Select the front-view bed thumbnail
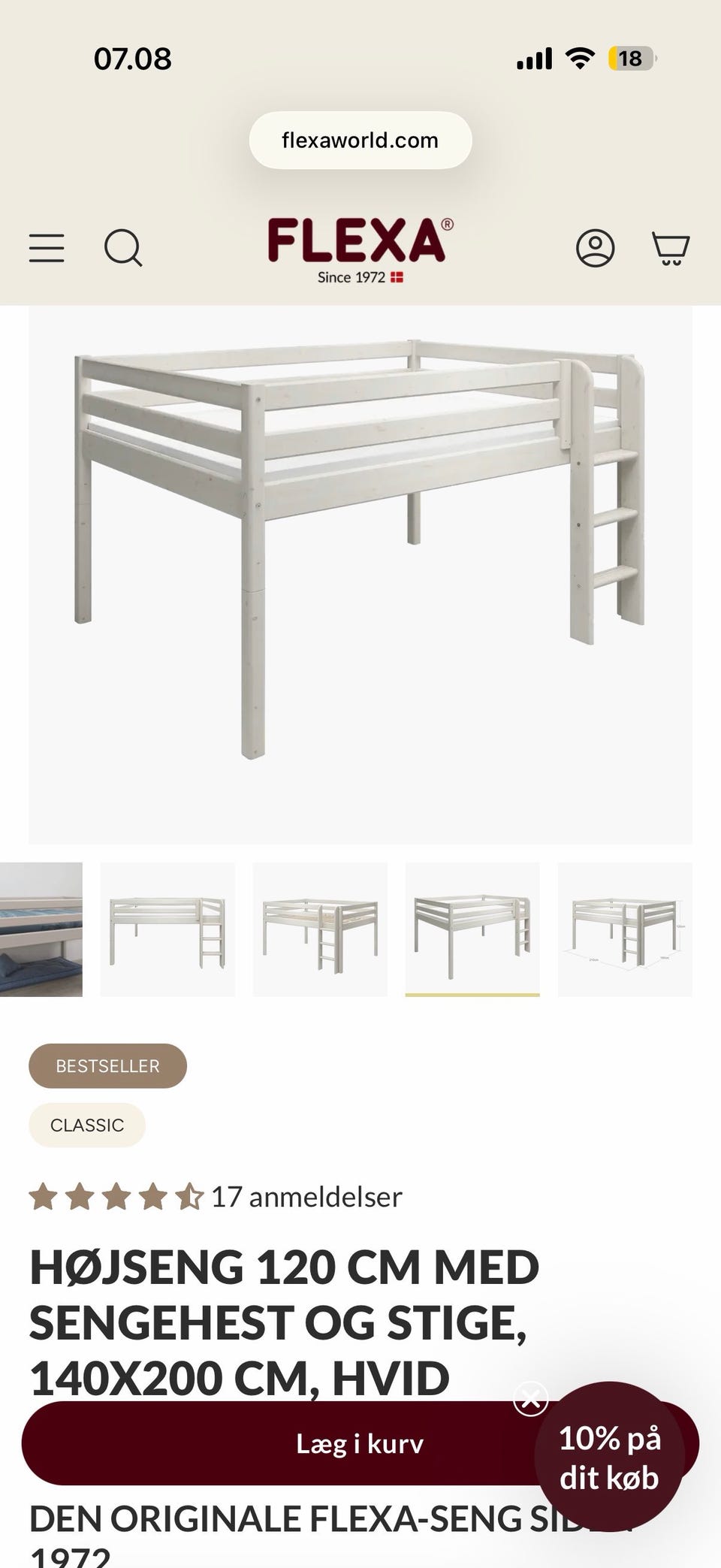The height and width of the screenshot is (1568, 721). click(x=167, y=929)
